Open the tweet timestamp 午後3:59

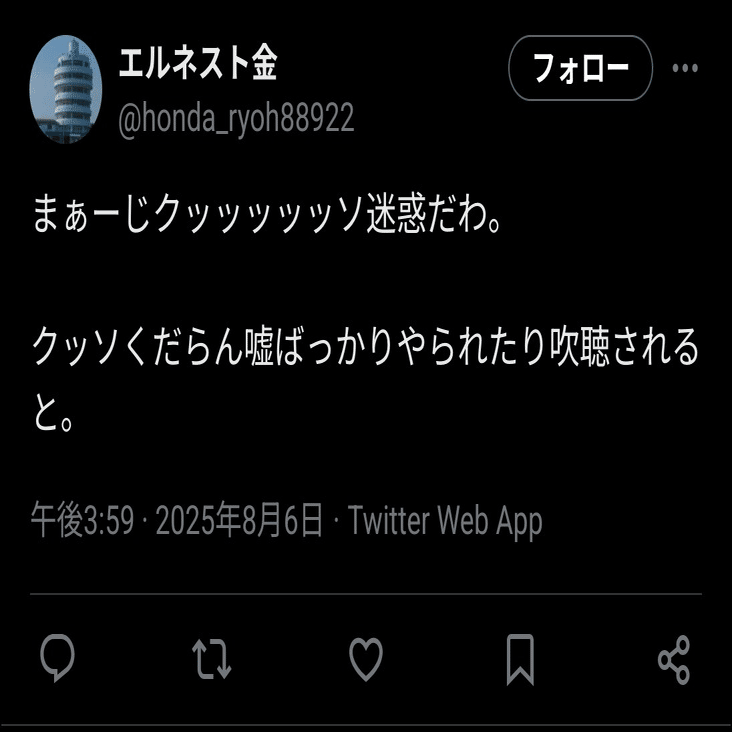tap(82, 521)
